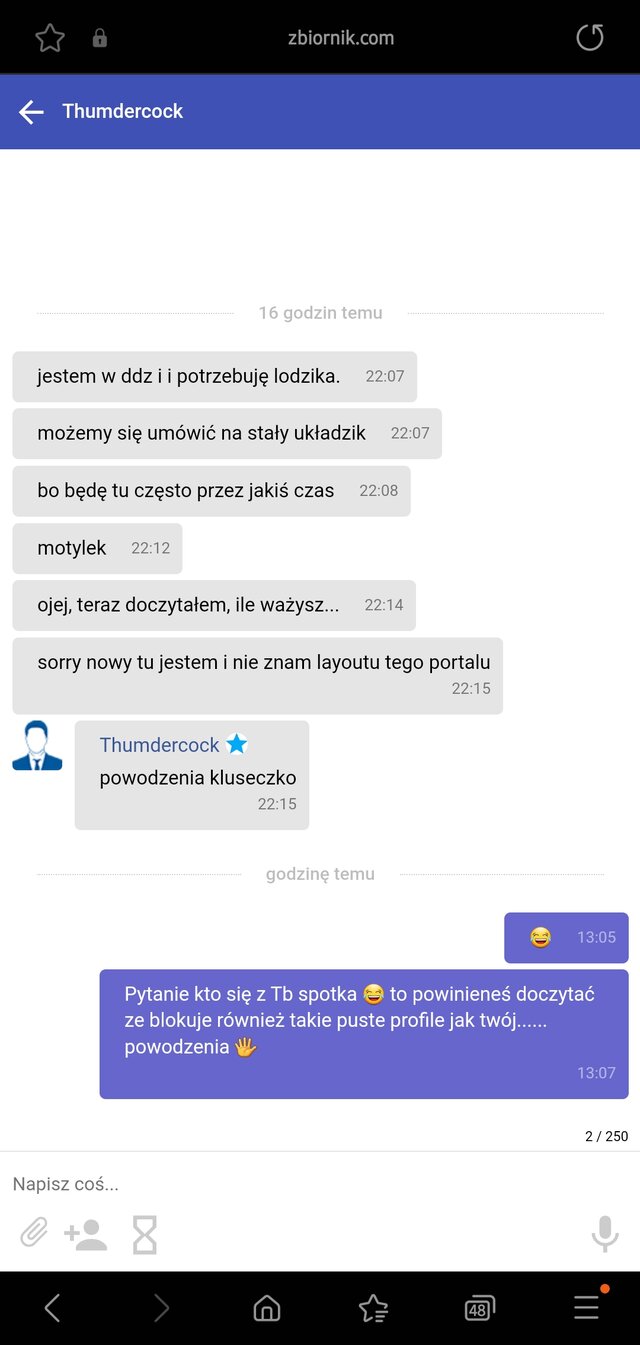Open the browser bookmarks star list
Viewport: 640px width, 1345px height.
coord(373,1308)
